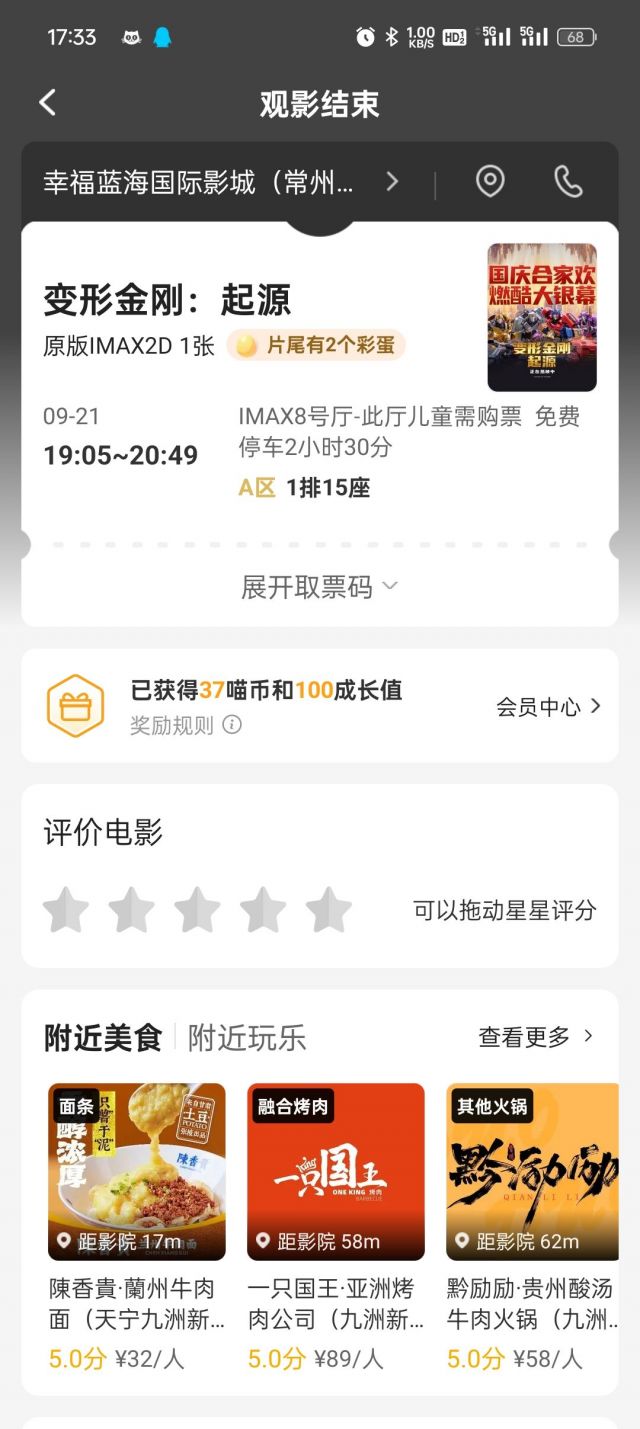
Task: Tap 查看更多 for nearby places
Action: click(535, 1037)
